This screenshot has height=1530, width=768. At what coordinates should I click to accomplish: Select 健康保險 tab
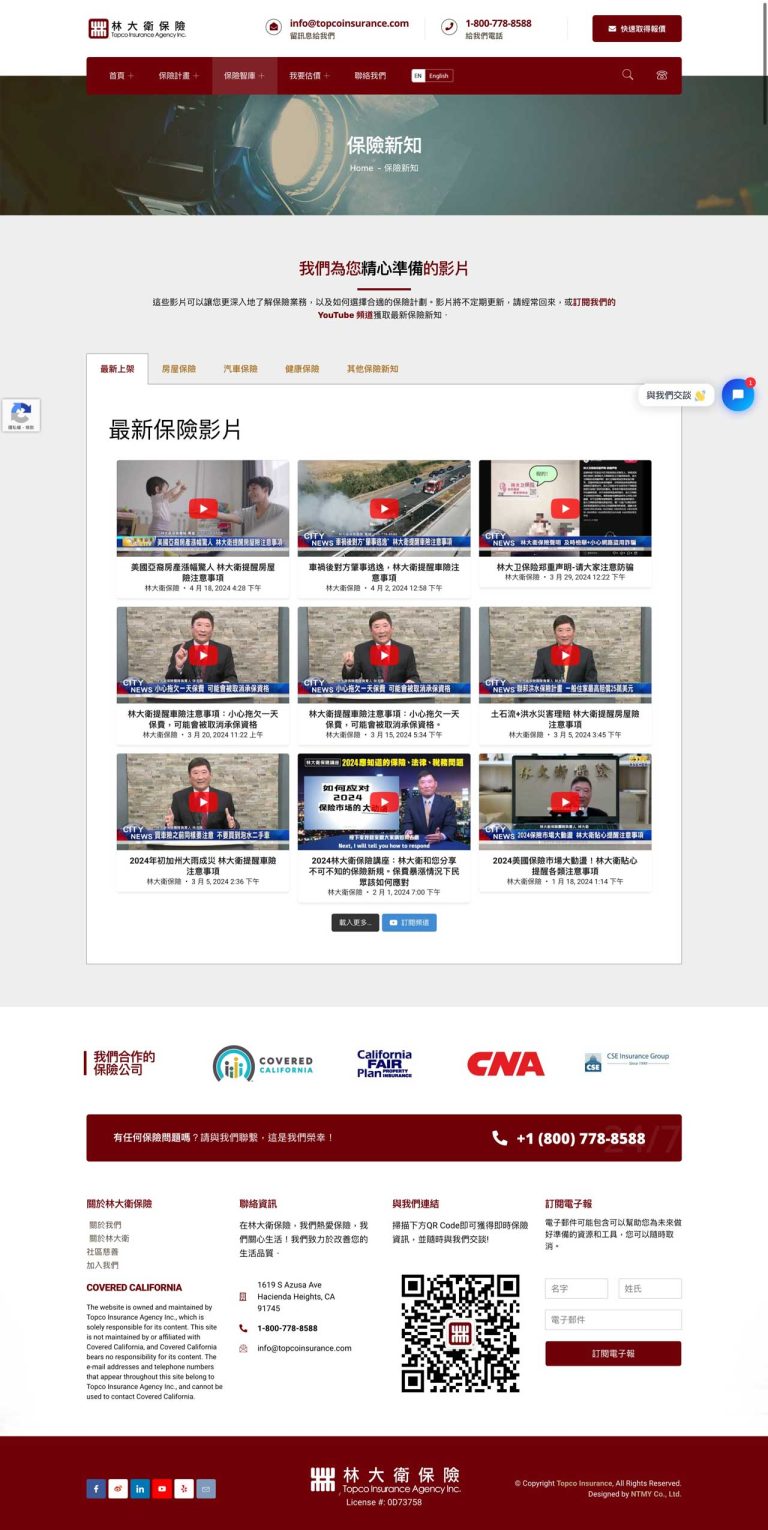tap(302, 369)
